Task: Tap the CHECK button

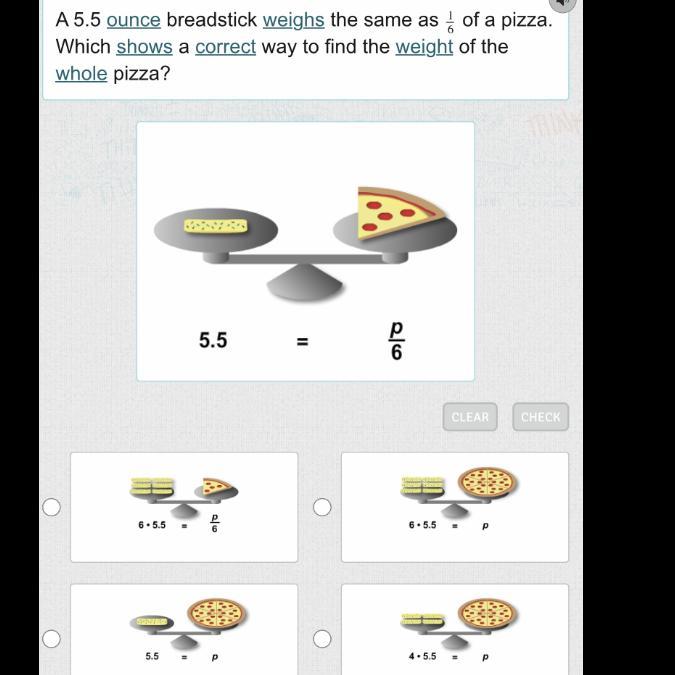Action: 541,417
